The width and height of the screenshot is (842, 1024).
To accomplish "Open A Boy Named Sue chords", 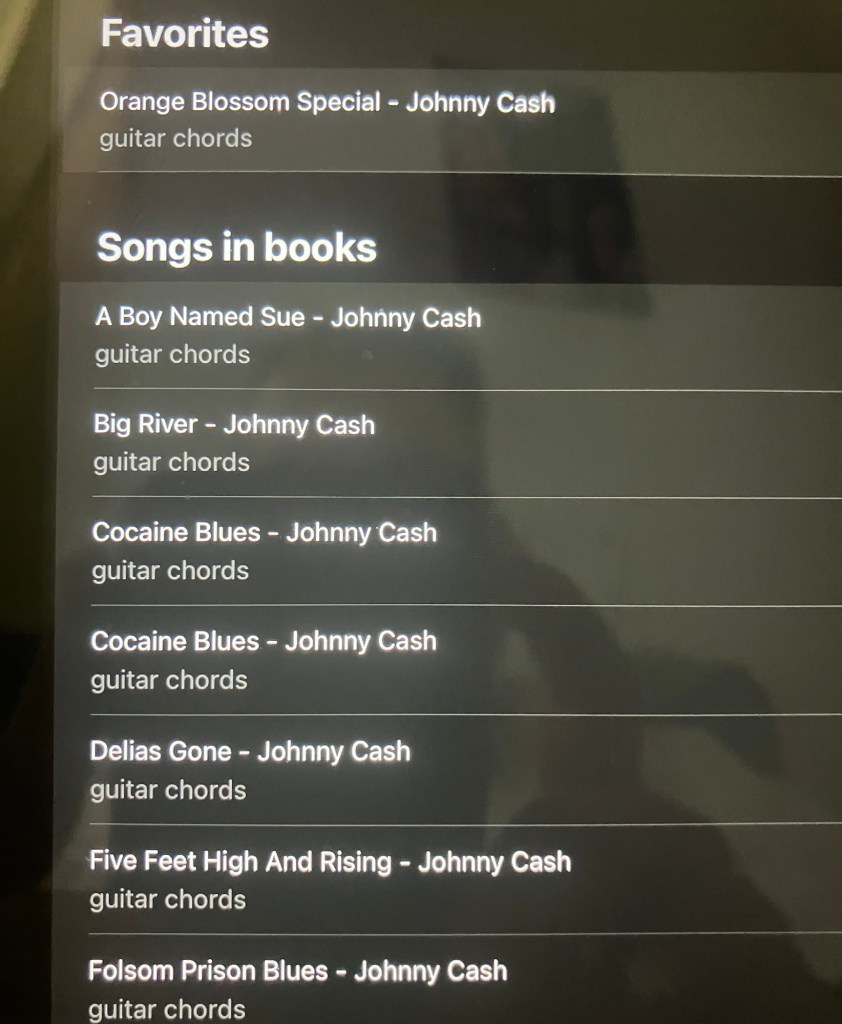I will 288,335.
